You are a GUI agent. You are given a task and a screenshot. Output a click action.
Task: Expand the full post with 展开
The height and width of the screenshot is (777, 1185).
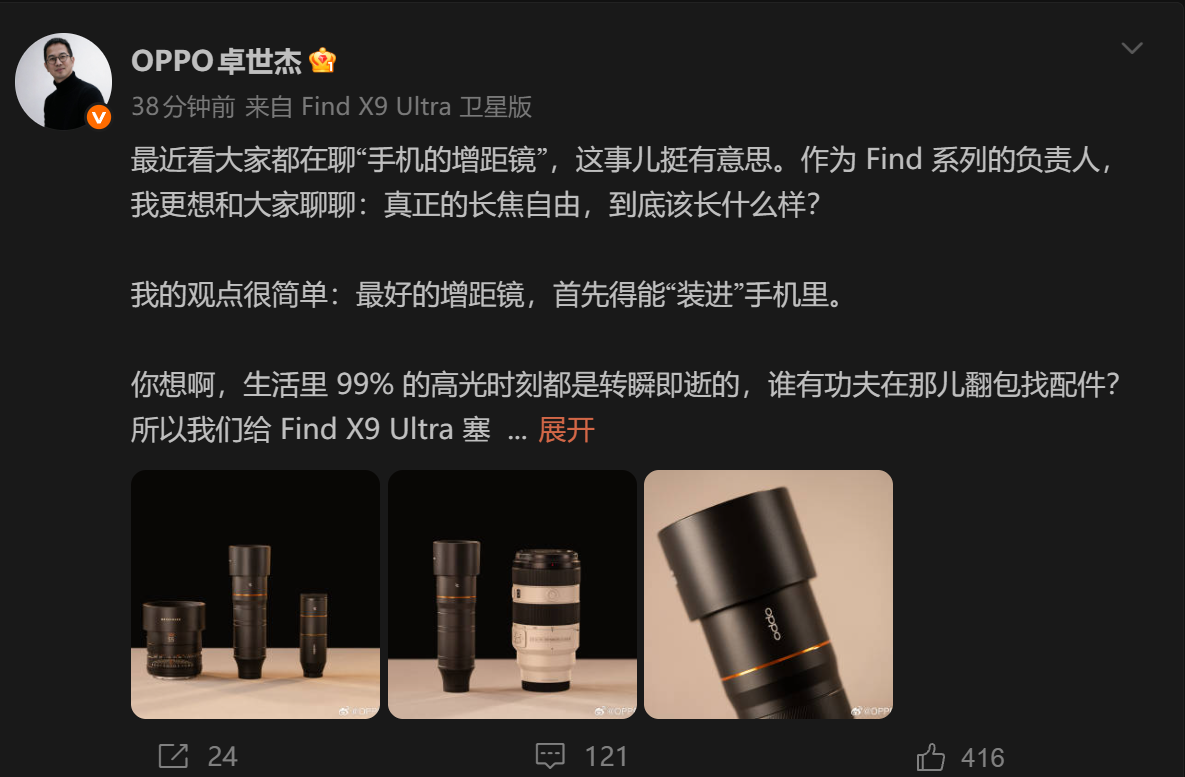[x=566, y=430]
